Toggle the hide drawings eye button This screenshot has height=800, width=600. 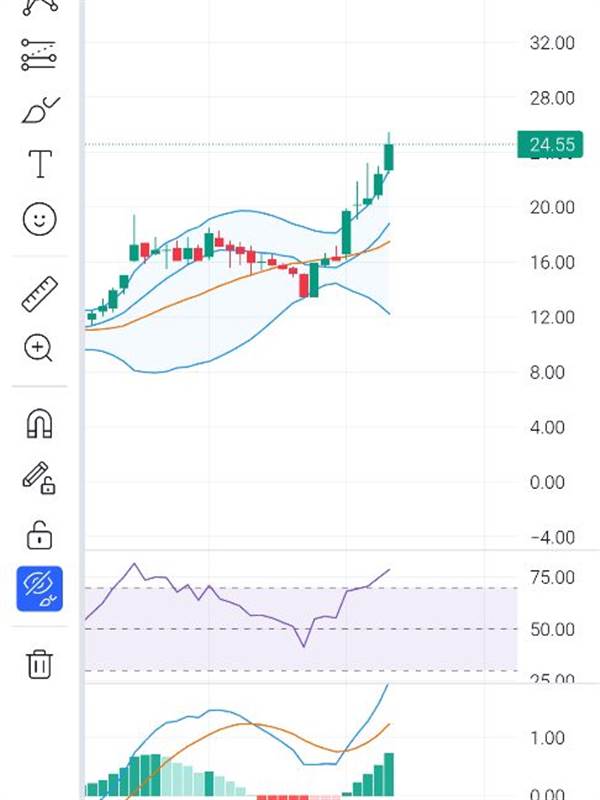[39, 589]
